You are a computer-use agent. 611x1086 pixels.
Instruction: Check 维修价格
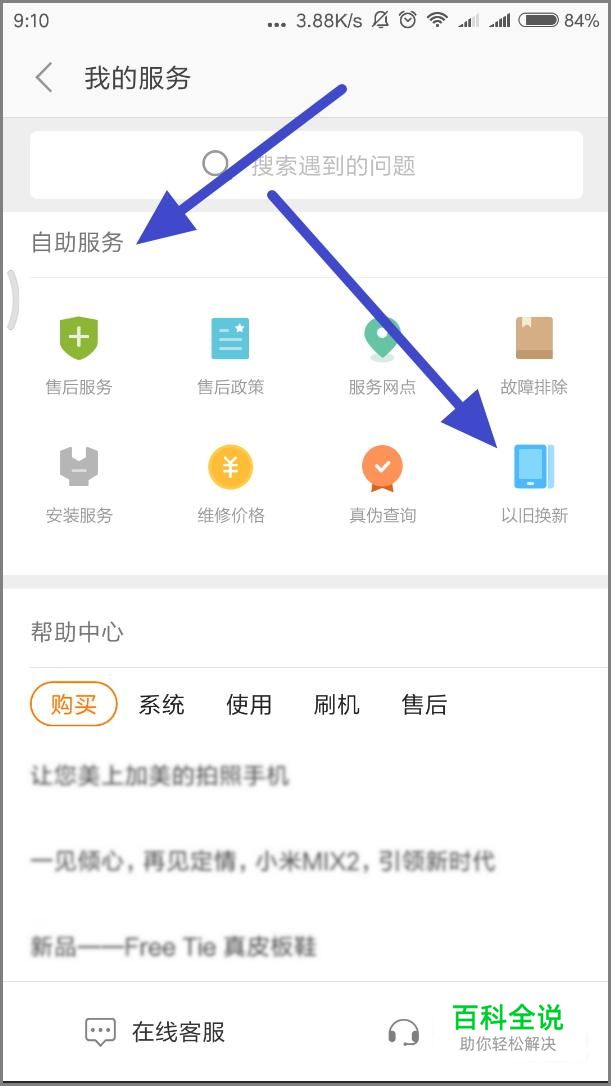230,484
